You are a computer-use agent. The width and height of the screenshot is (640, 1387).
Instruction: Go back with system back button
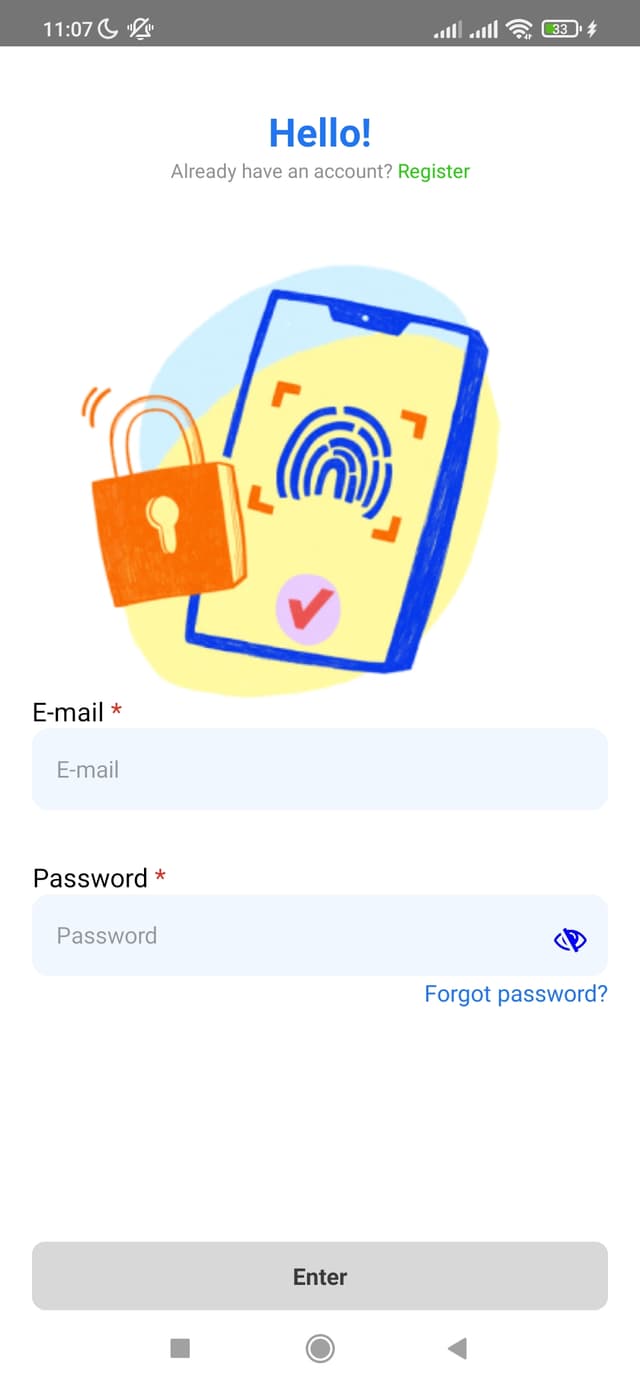pyautogui.click(x=457, y=1349)
